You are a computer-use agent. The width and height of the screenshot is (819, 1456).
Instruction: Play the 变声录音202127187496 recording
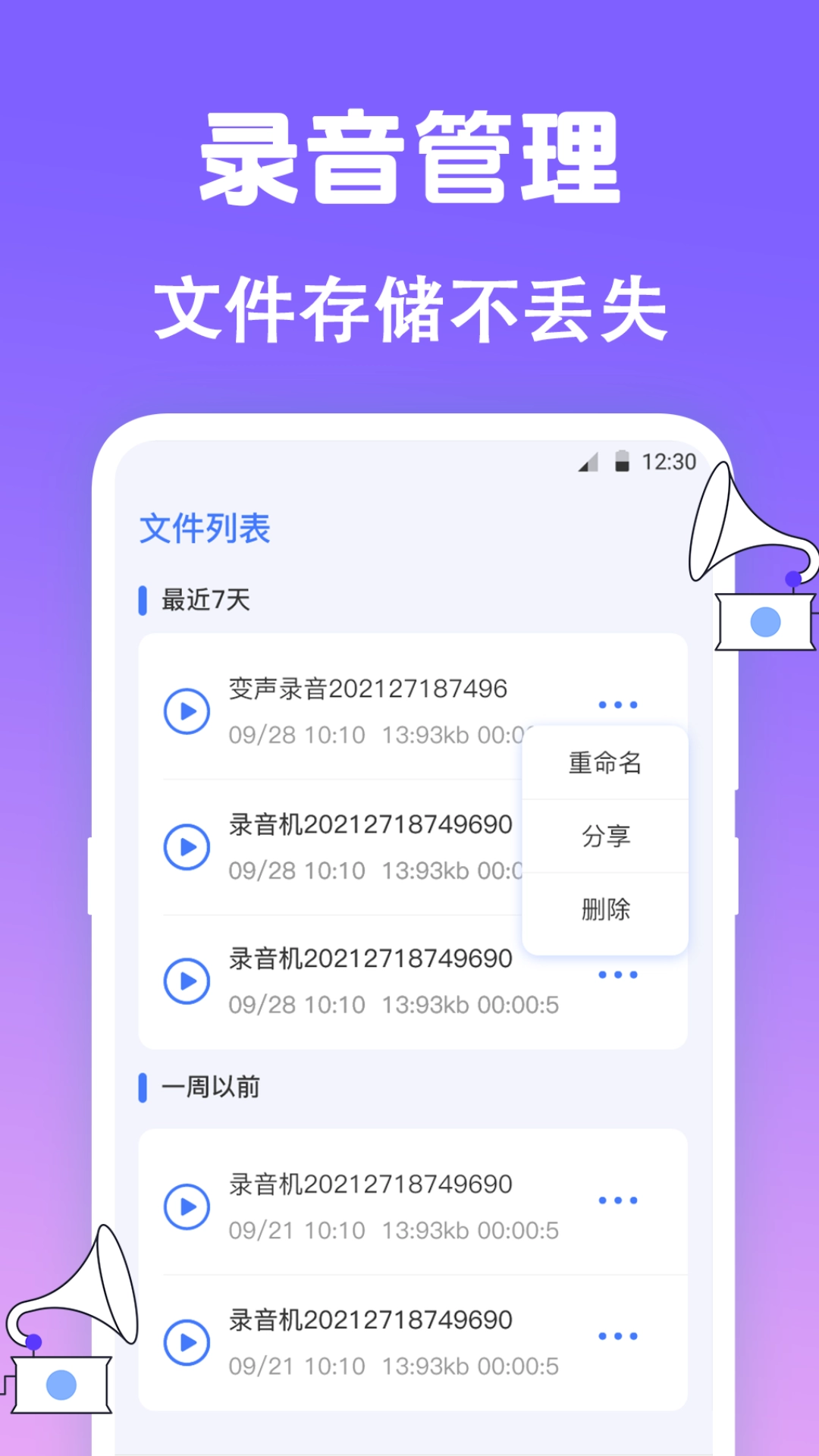188,711
